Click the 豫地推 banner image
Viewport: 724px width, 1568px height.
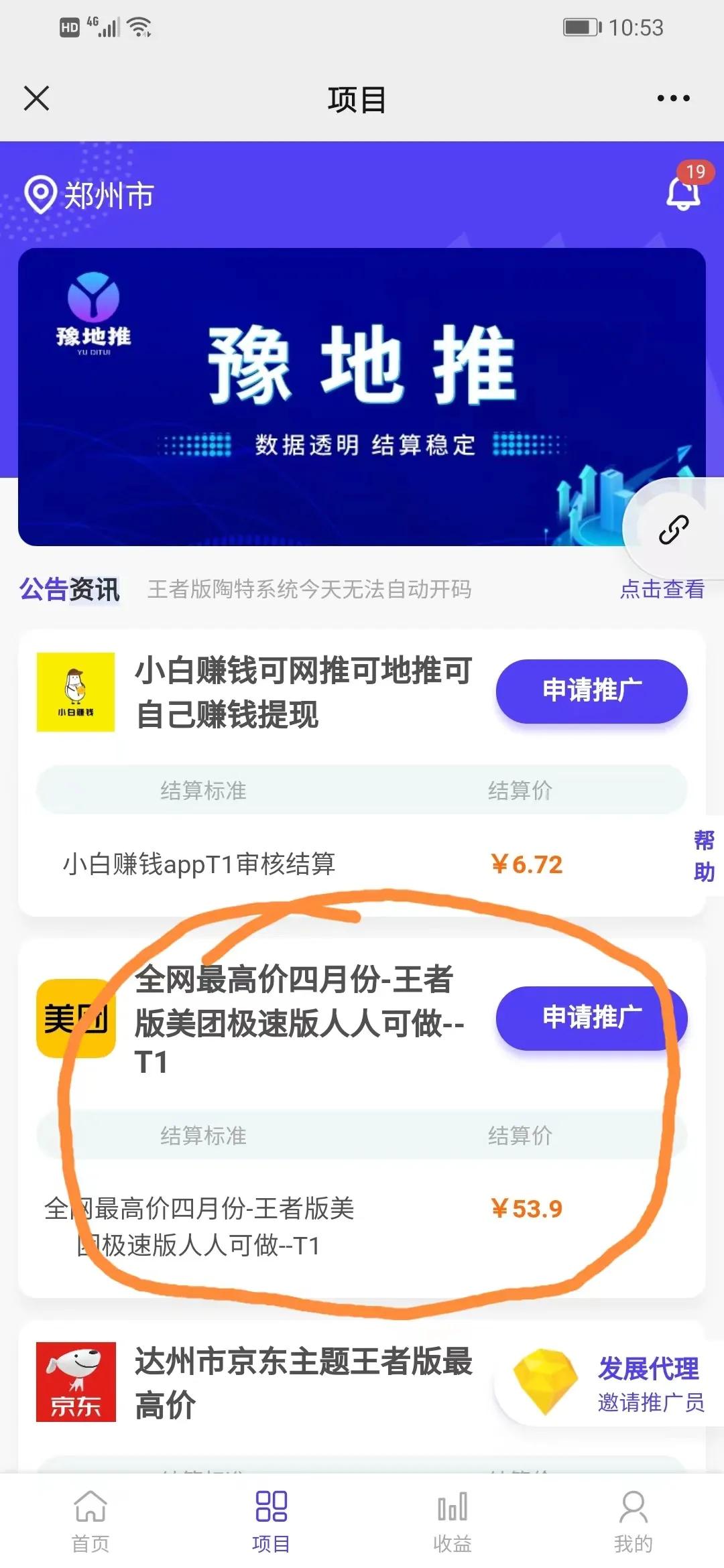[362, 395]
